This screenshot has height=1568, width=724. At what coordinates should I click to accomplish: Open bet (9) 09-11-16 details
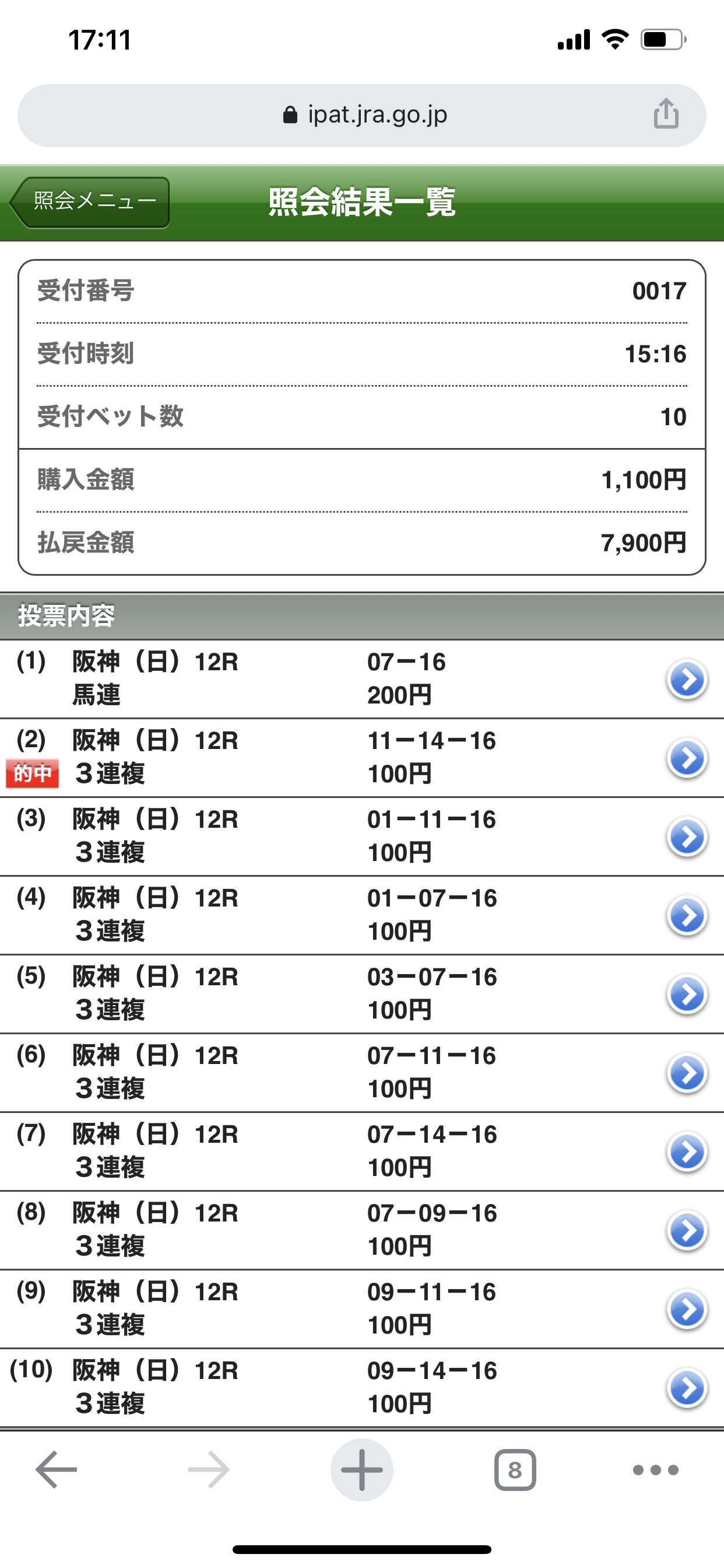687,1310
